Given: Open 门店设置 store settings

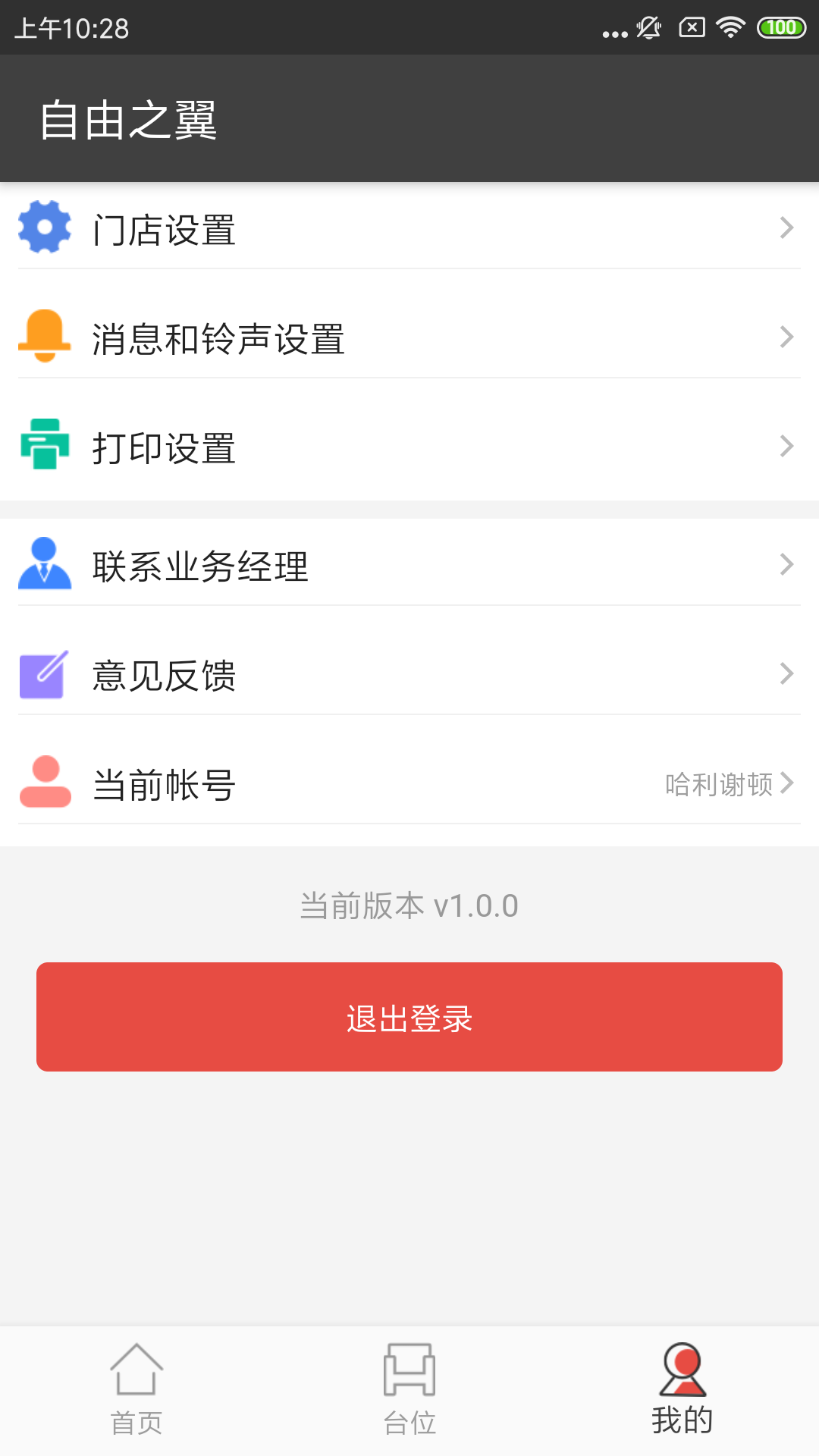Looking at the screenshot, I should [409, 227].
